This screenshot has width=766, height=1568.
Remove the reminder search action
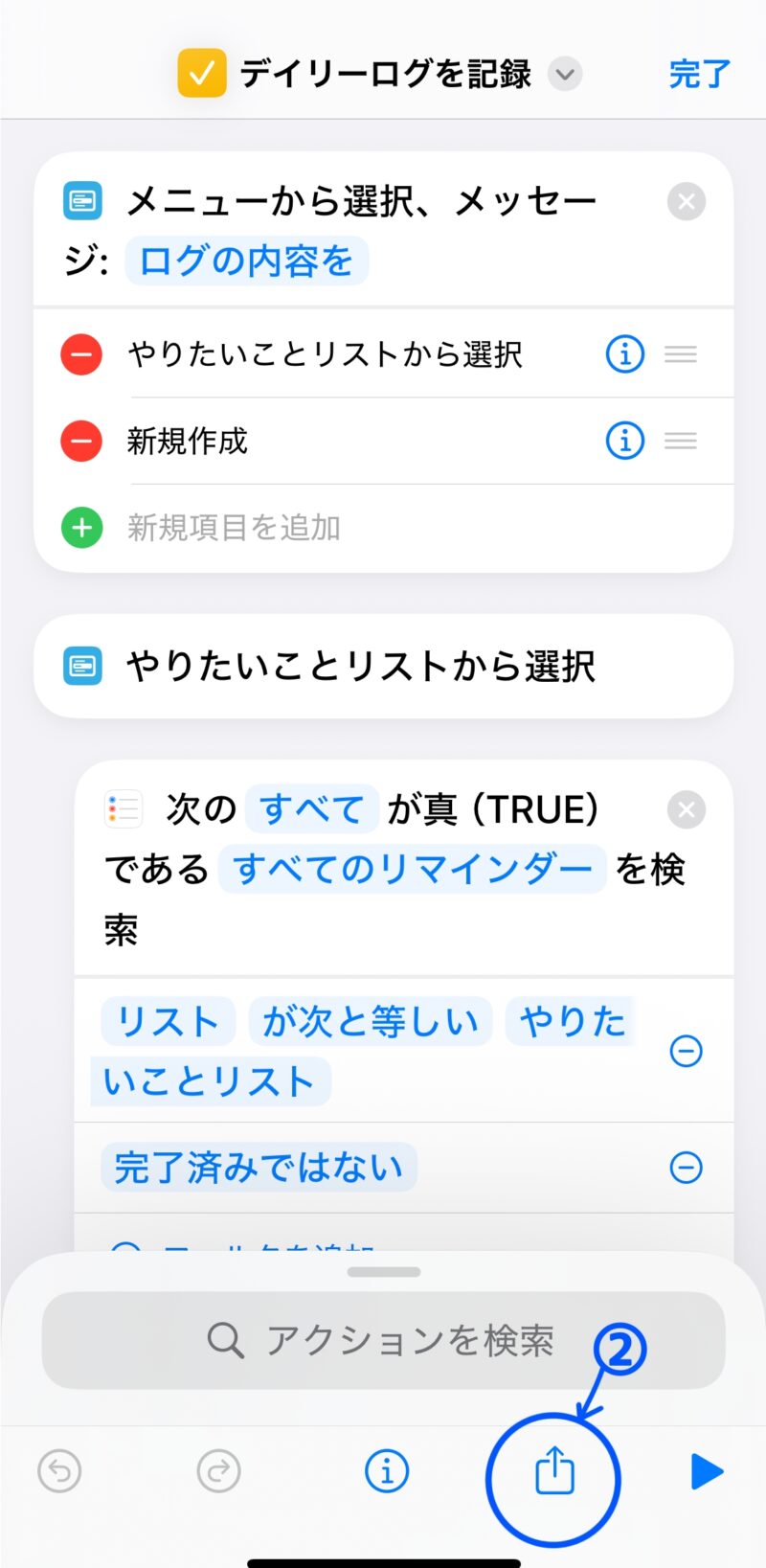tap(686, 810)
